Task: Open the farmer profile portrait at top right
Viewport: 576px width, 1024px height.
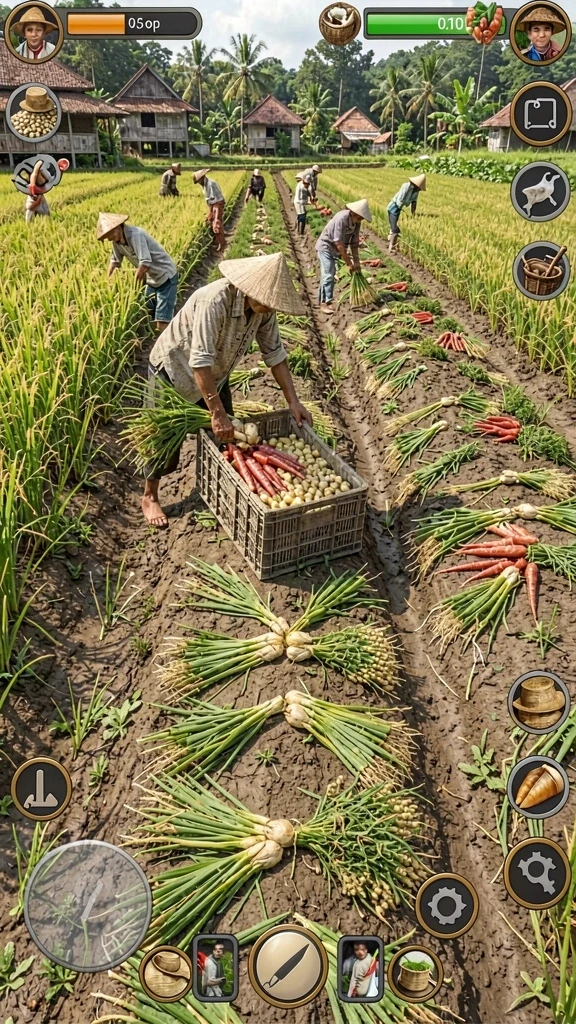Action: 540,33
